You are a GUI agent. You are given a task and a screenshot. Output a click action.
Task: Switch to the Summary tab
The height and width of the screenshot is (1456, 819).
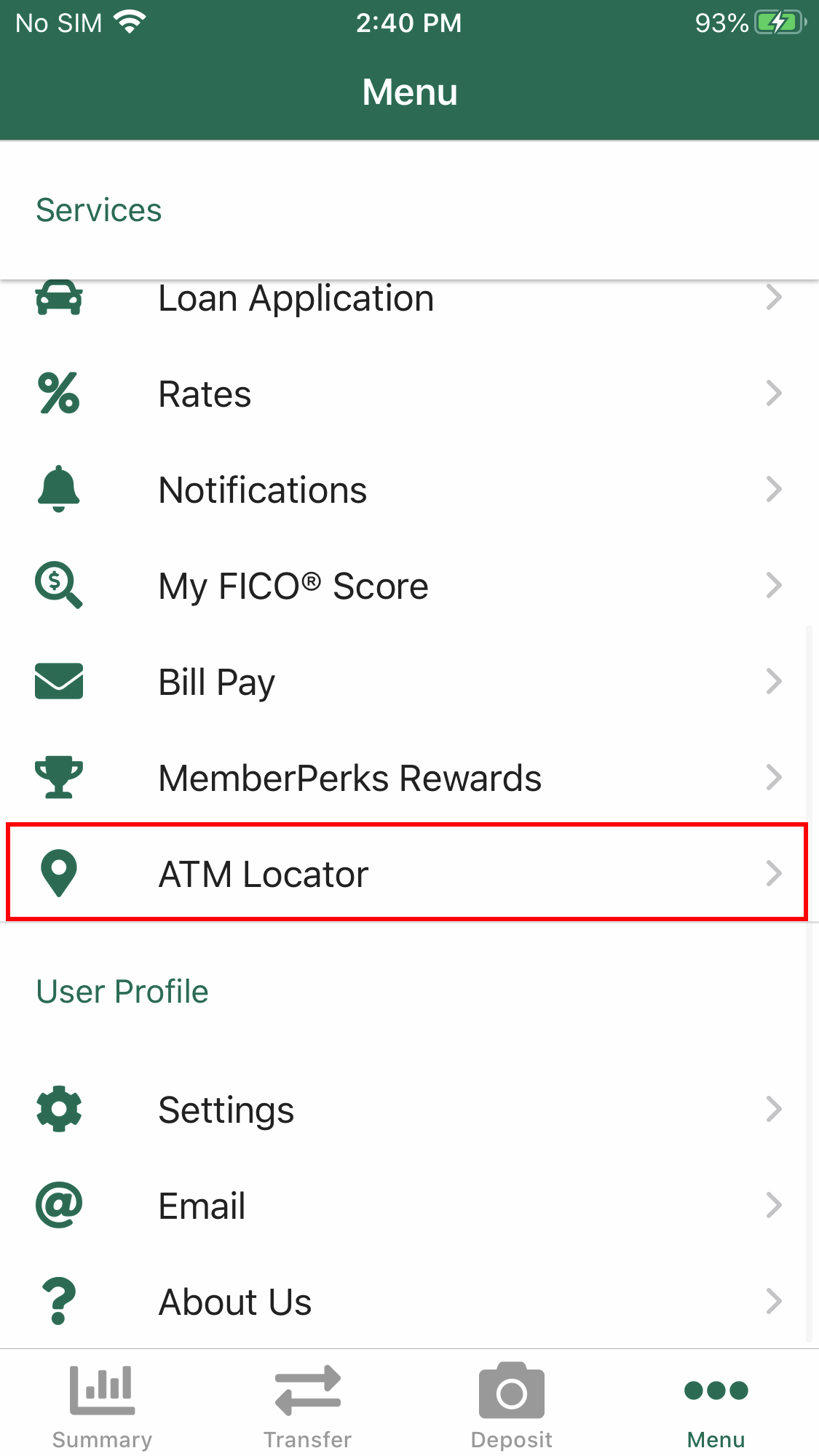103,1406
